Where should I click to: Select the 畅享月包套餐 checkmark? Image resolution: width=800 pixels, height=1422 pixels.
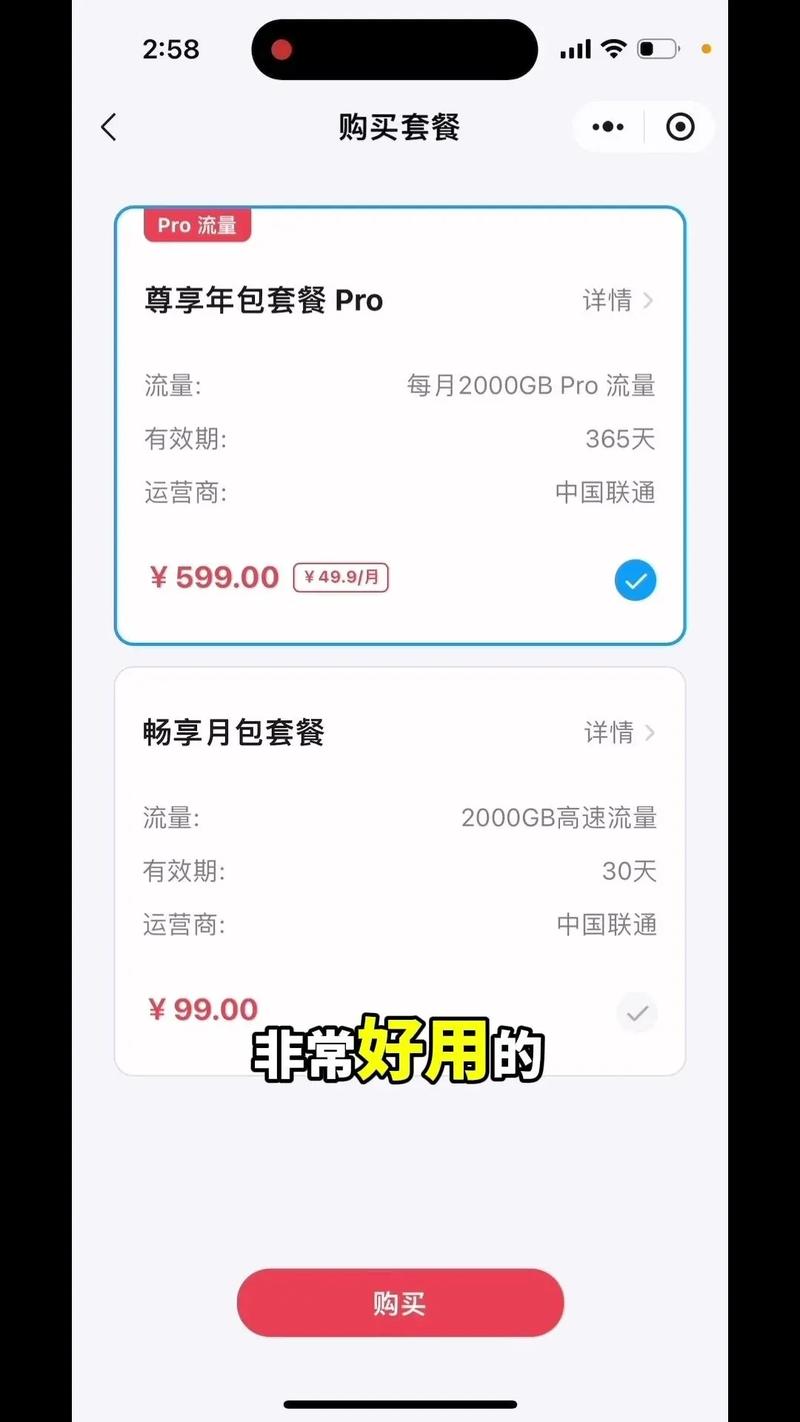point(637,1013)
